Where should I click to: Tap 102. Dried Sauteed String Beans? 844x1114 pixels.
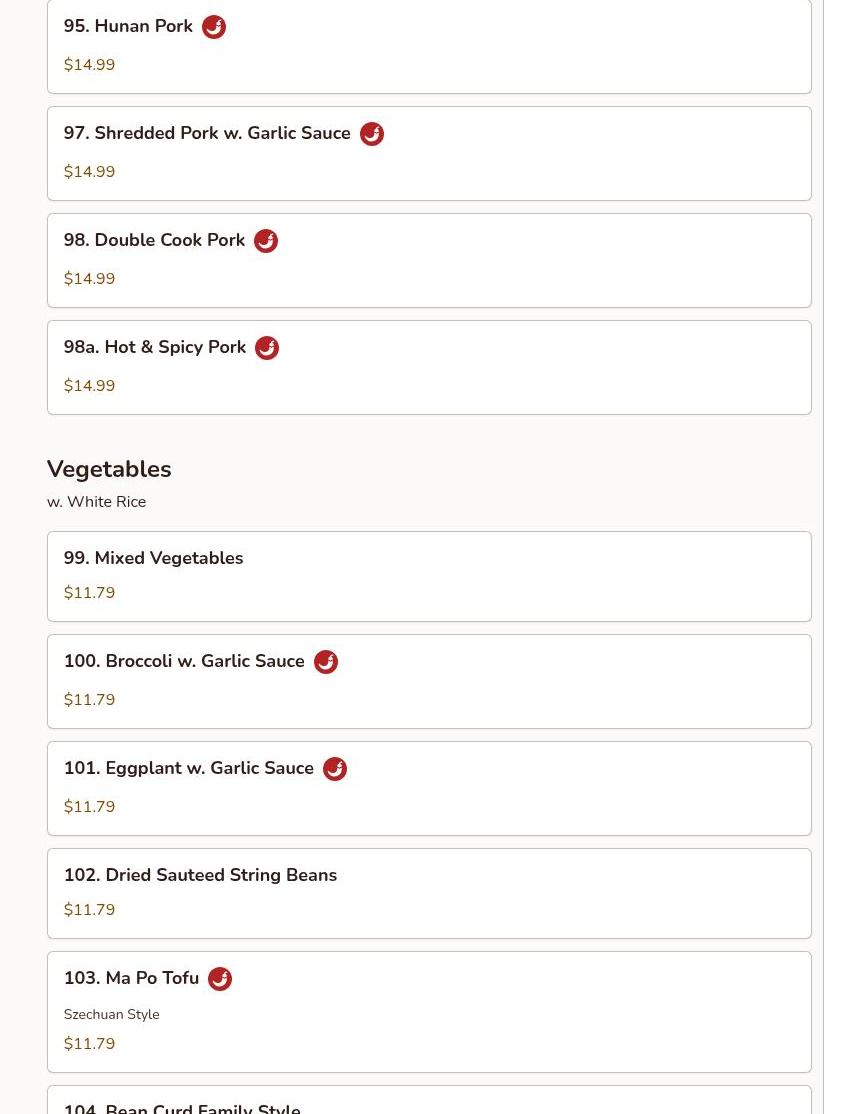tap(428, 893)
